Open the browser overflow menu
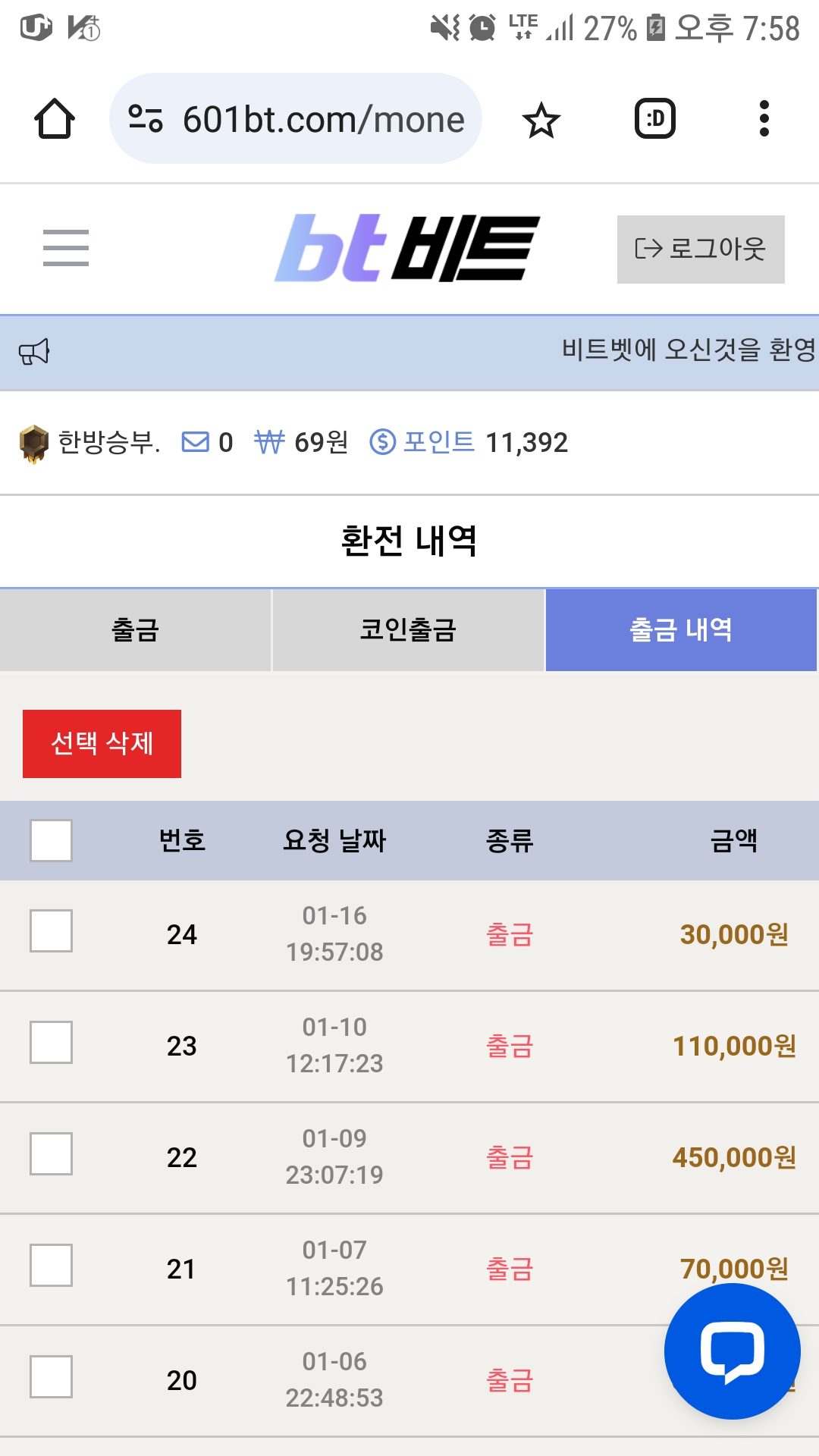 click(764, 119)
